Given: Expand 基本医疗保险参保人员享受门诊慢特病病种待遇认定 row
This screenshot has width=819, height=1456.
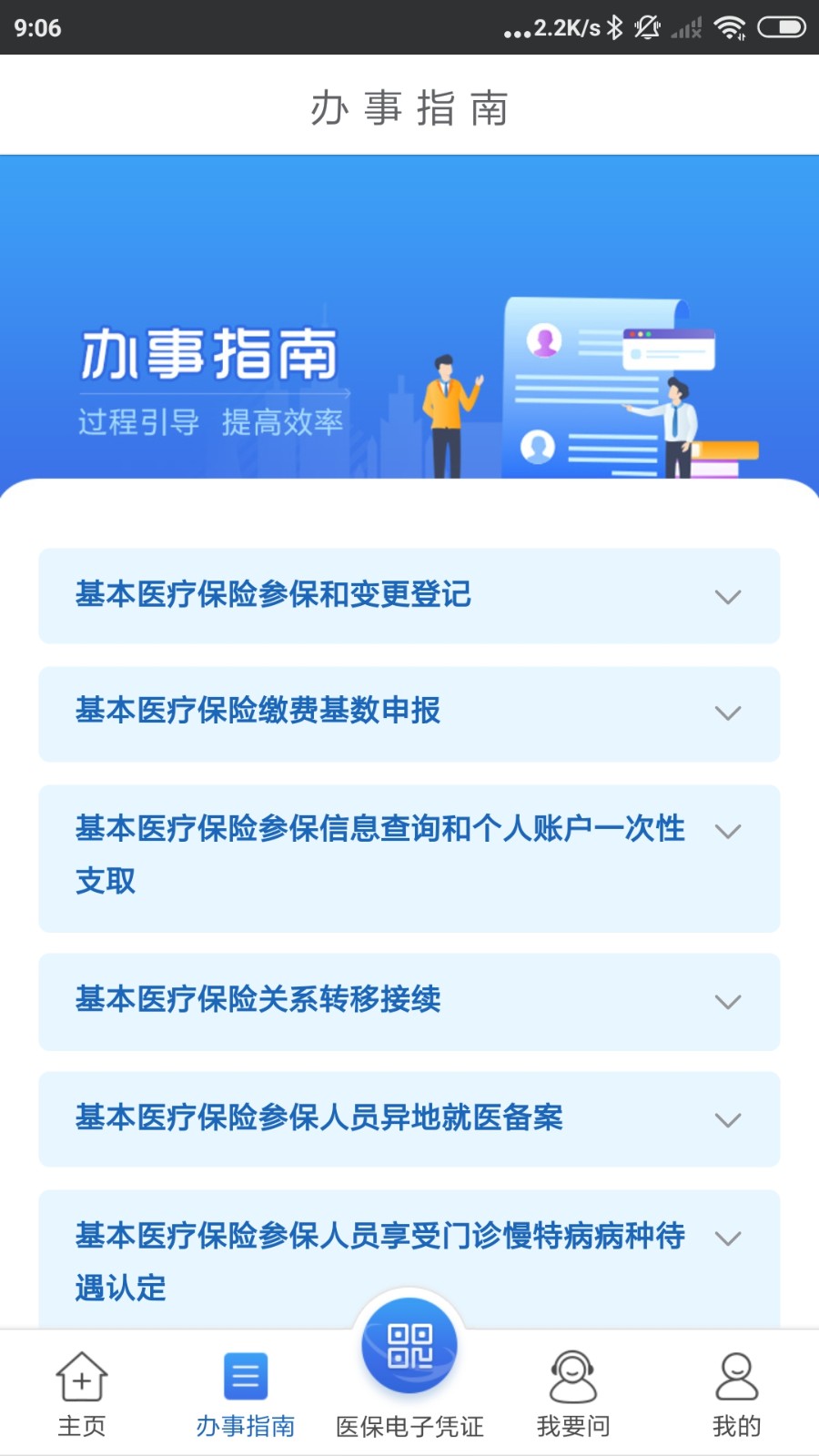Looking at the screenshot, I should click(x=727, y=1239).
